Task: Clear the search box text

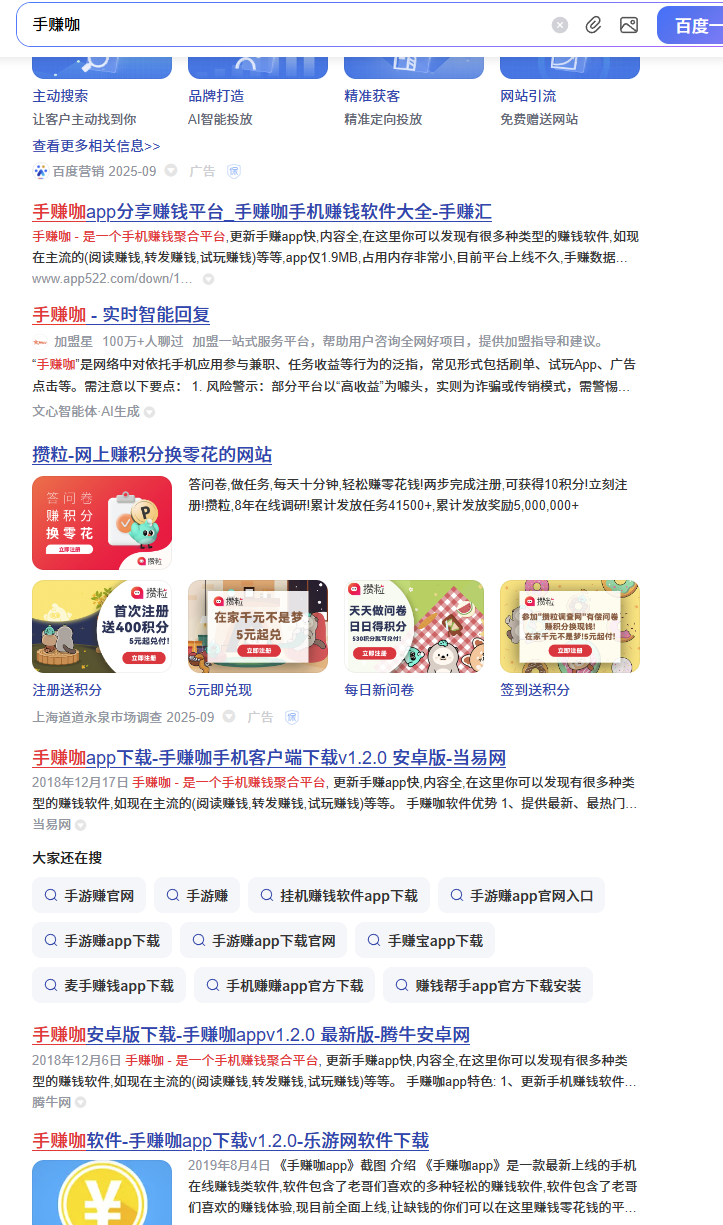Action: [560, 25]
